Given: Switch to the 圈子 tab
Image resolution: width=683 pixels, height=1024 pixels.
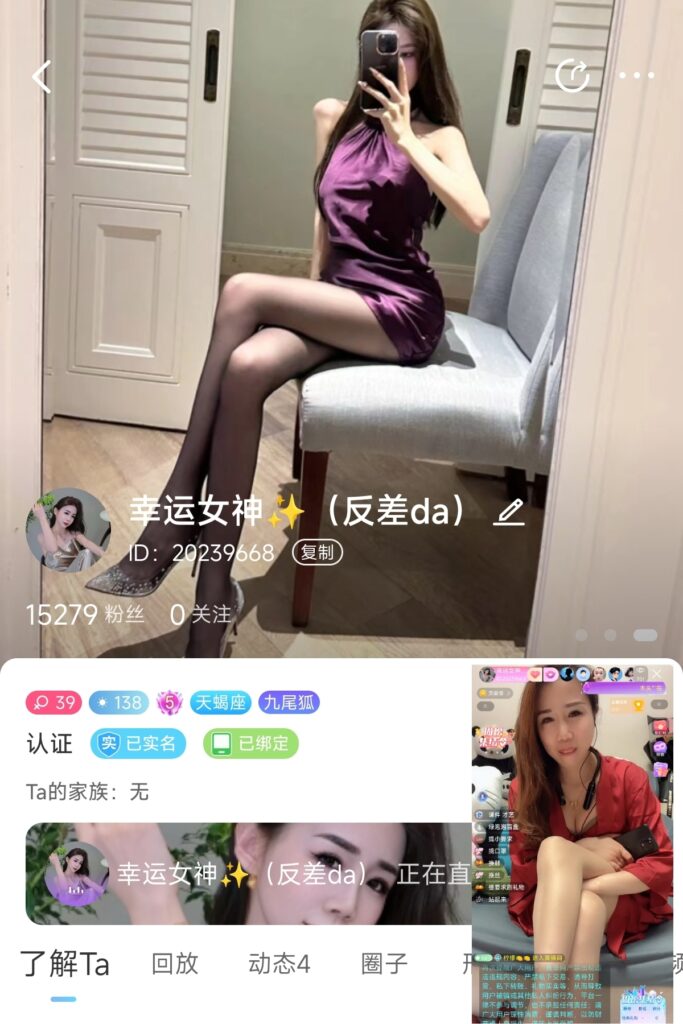Looking at the screenshot, I should coord(385,964).
